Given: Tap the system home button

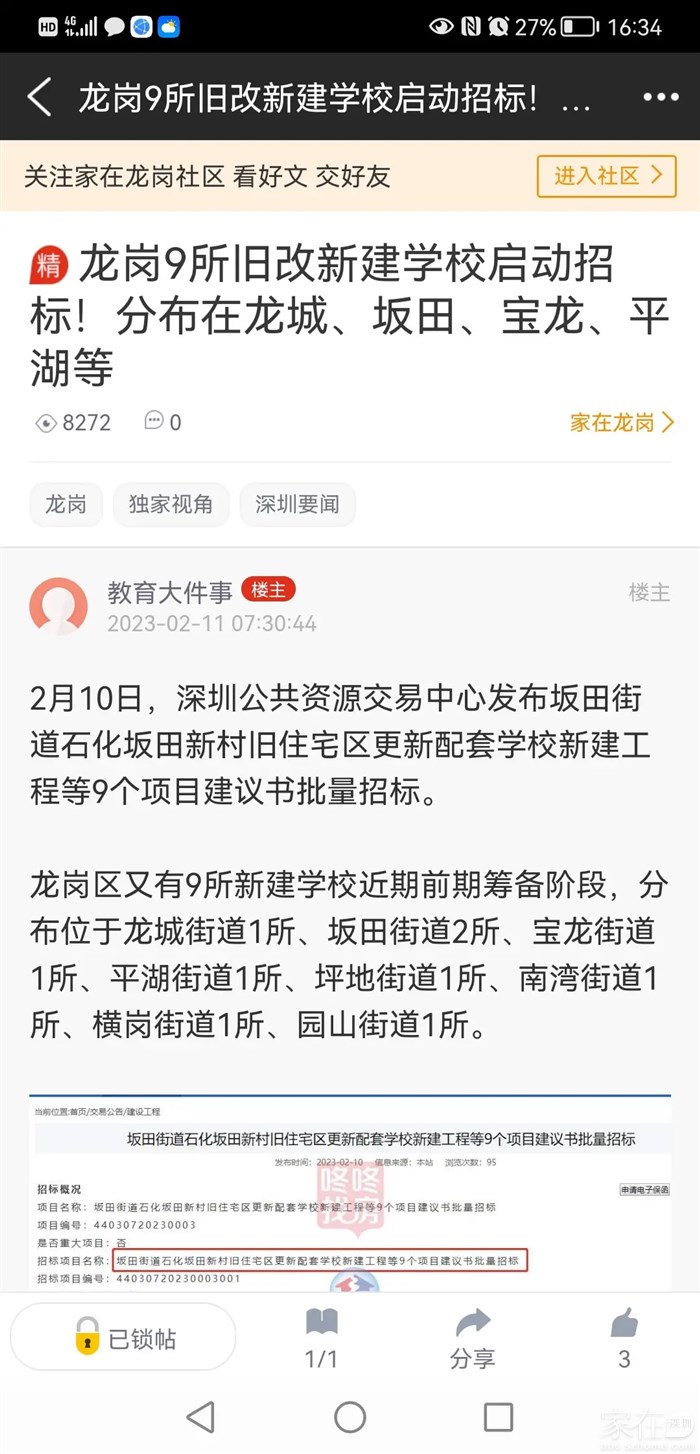Looking at the screenshot, I should (x=350, y=1416).
